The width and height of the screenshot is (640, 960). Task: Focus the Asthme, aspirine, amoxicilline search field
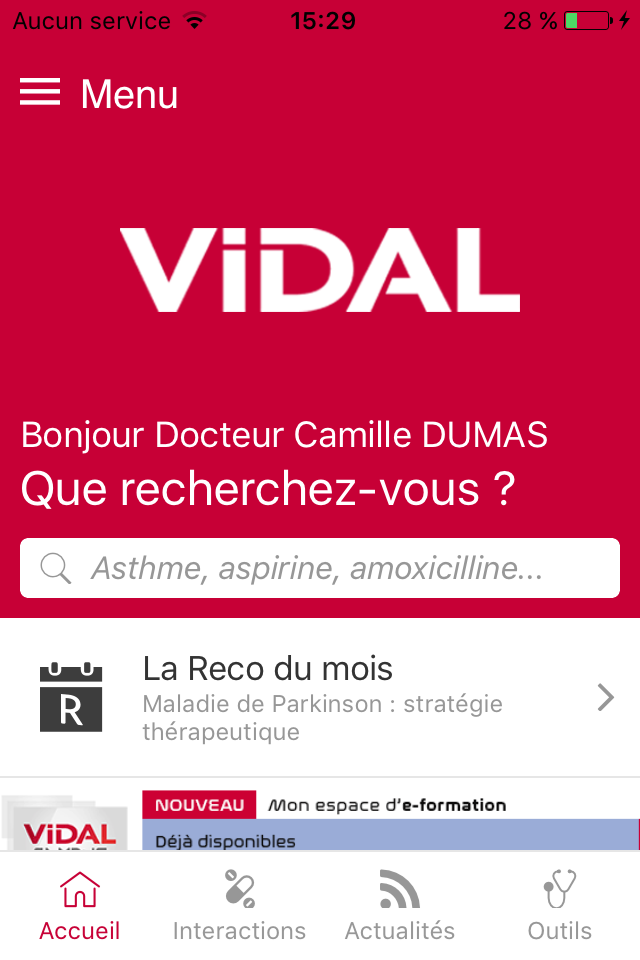coord(320,568)
